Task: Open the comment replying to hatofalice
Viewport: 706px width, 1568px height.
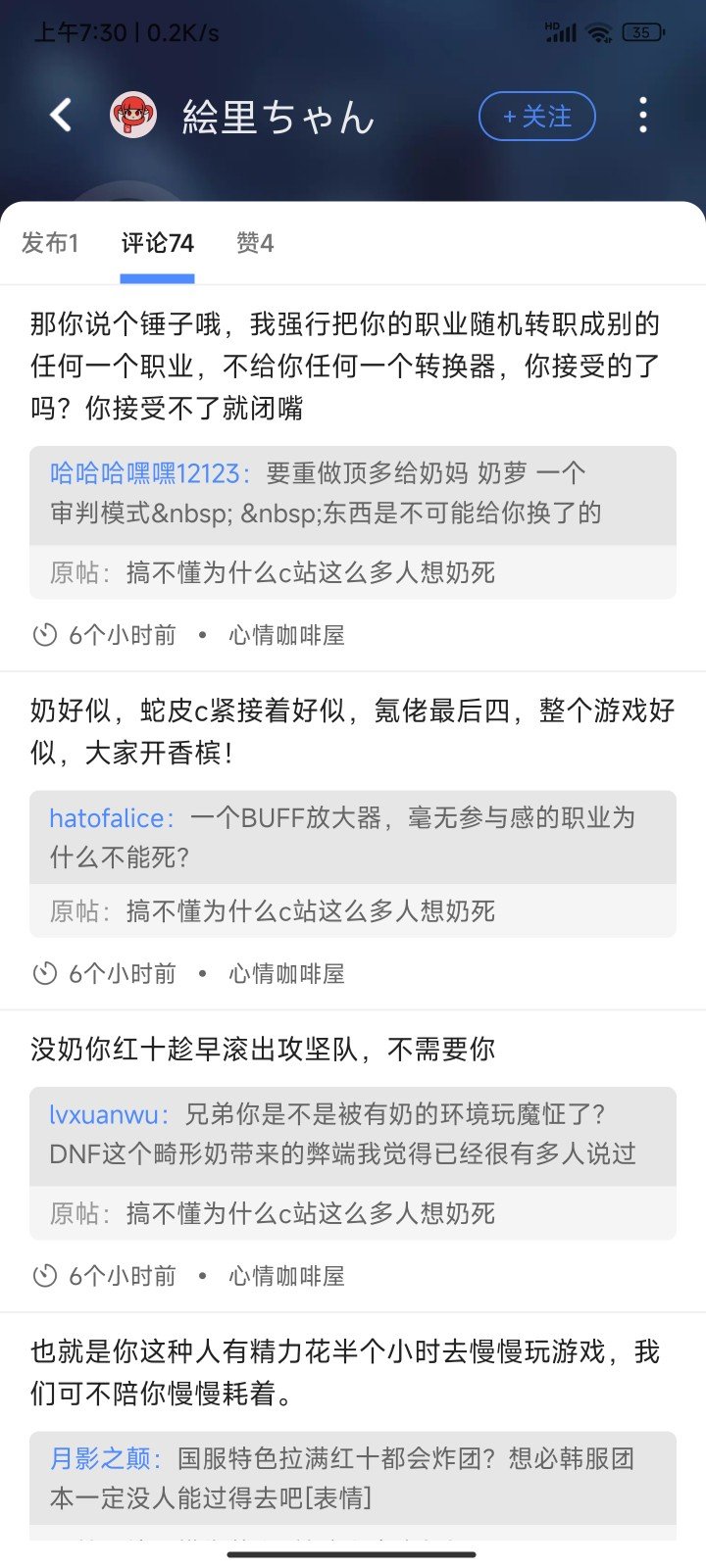Action: (x=352, y=731)
